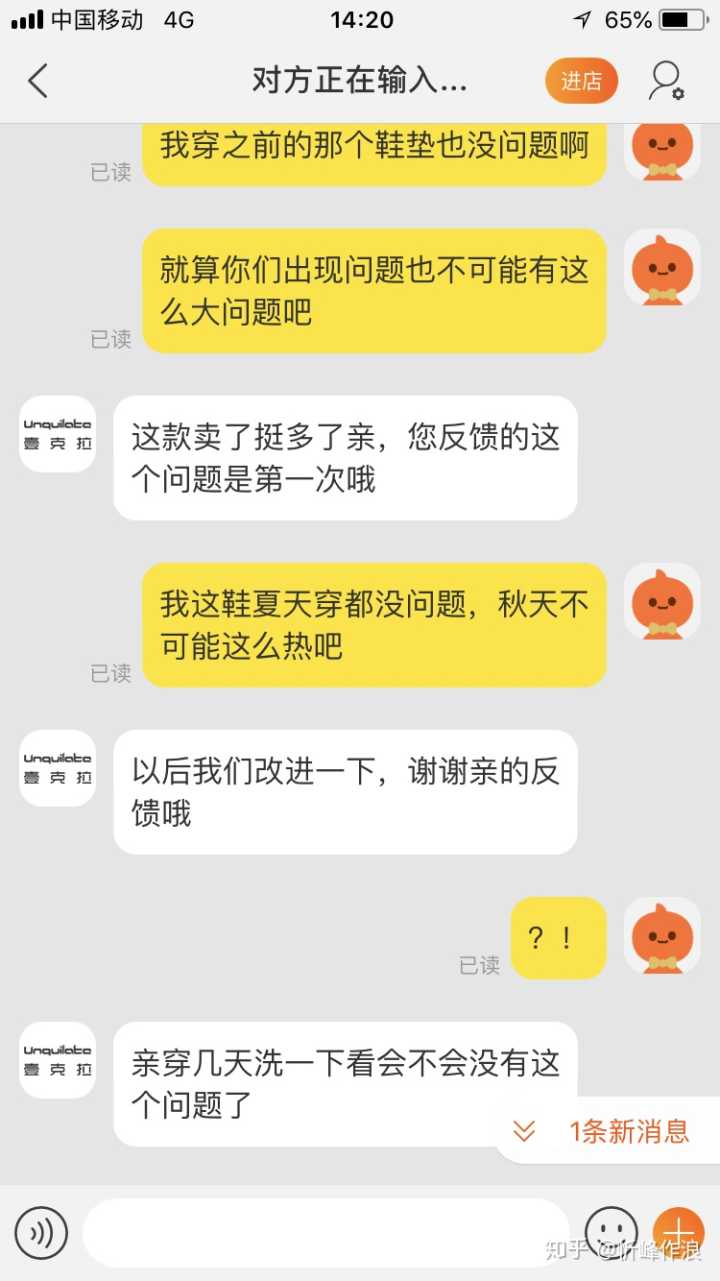This screenshot has height=1281, width=720.
Task: Open the user settings icon in header
Action: [665, 81]
